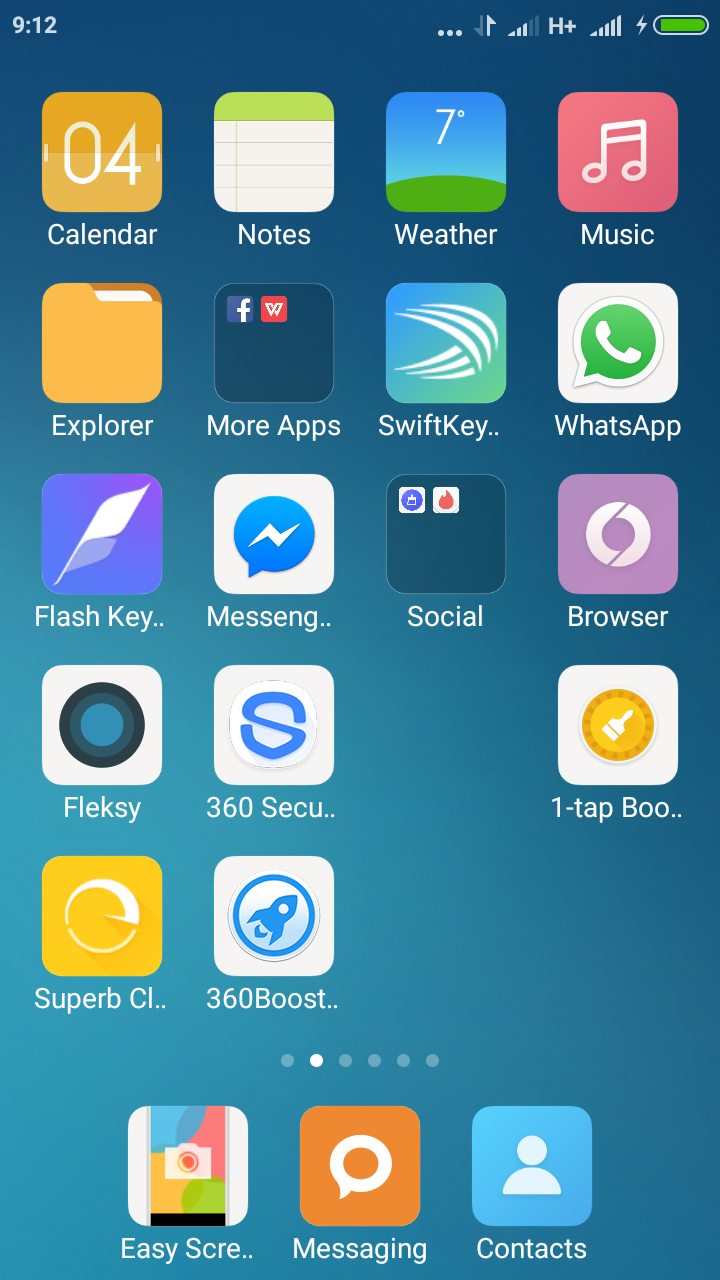Image resolution: width=720 pixels, height=1280 pixels.
Task: Launch the 360Boost rocket app
Action: coord(274,916)
